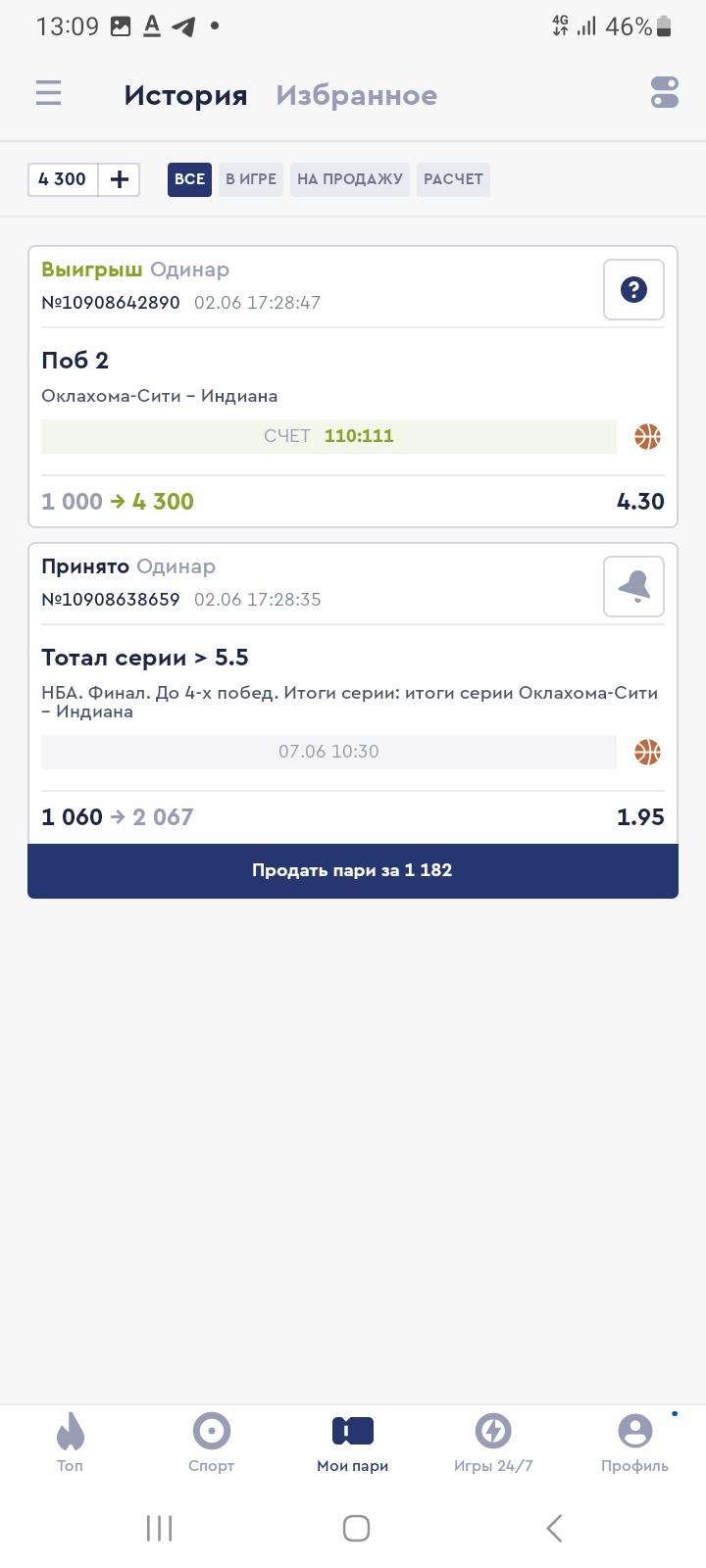This screenshot has width=706, height=1568.
Task: Open the Мои пари tab
Action: click(x=353, y=1443)
